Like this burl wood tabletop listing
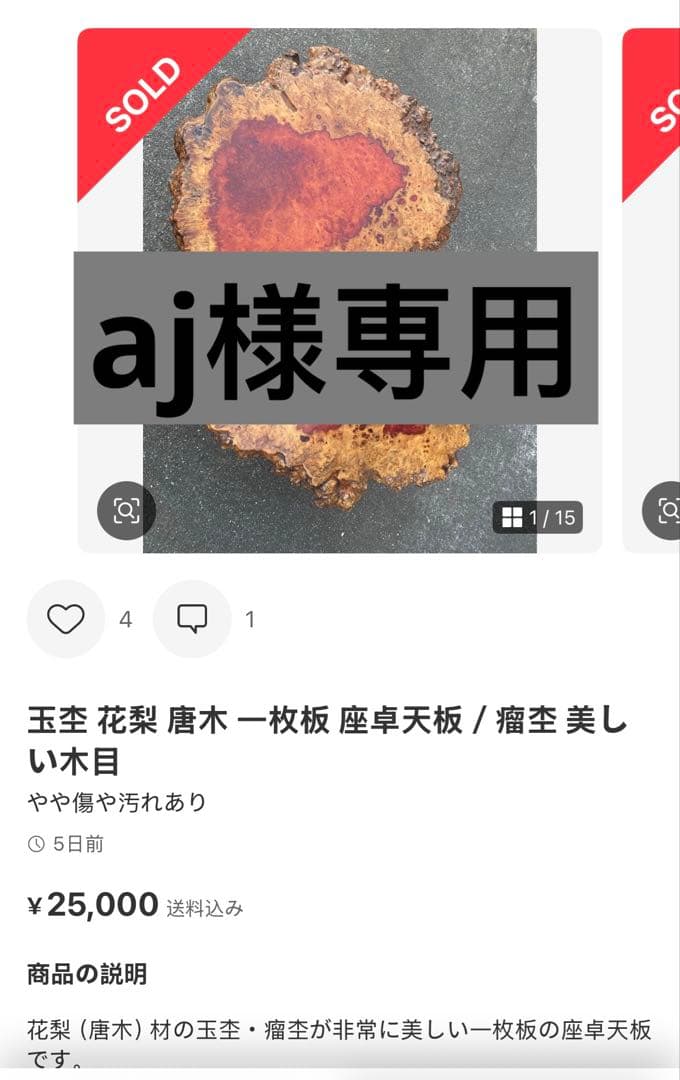680x1080 pixels. coord(66,619)
